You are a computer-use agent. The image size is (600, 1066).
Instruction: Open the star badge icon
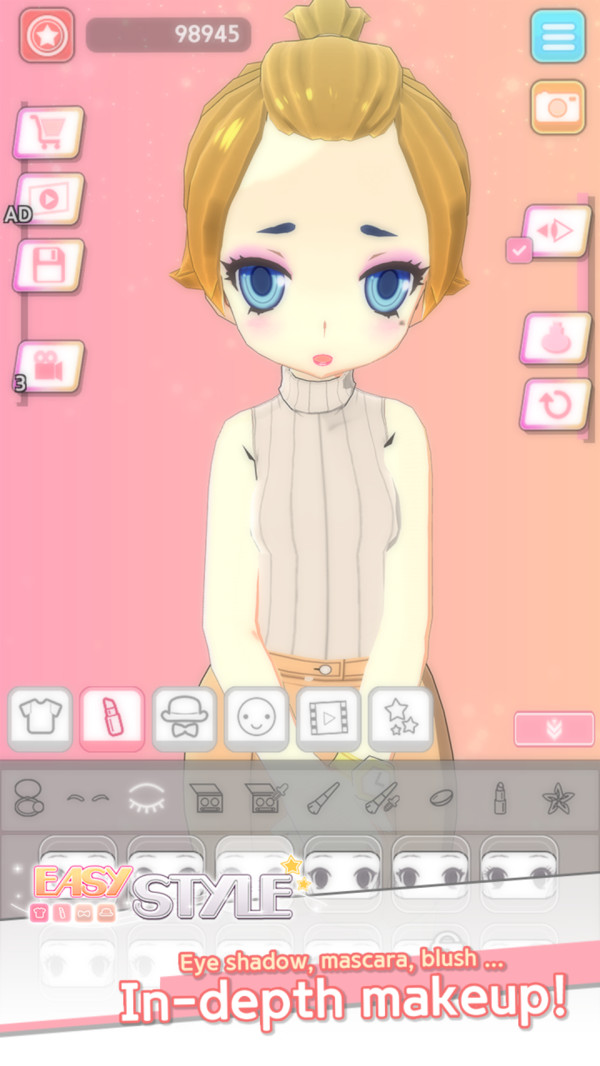tap(46, 35)
